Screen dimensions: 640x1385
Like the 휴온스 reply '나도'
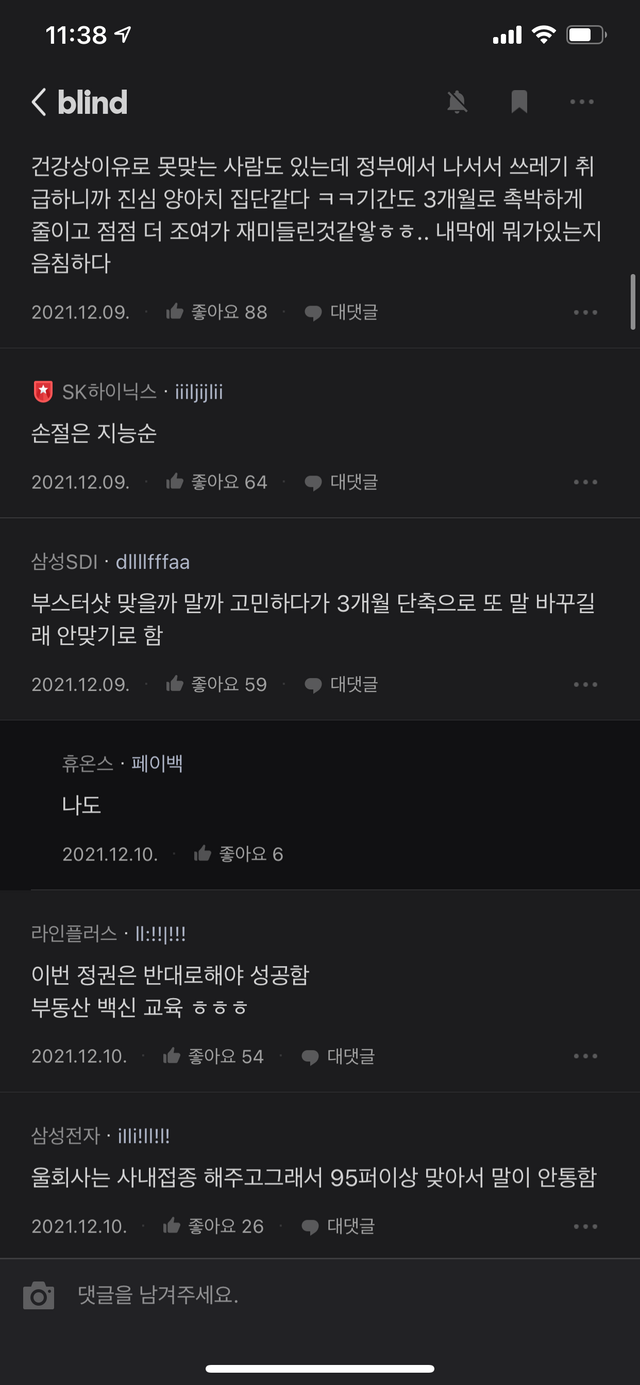pyautogui.click(x=238, y=854)
